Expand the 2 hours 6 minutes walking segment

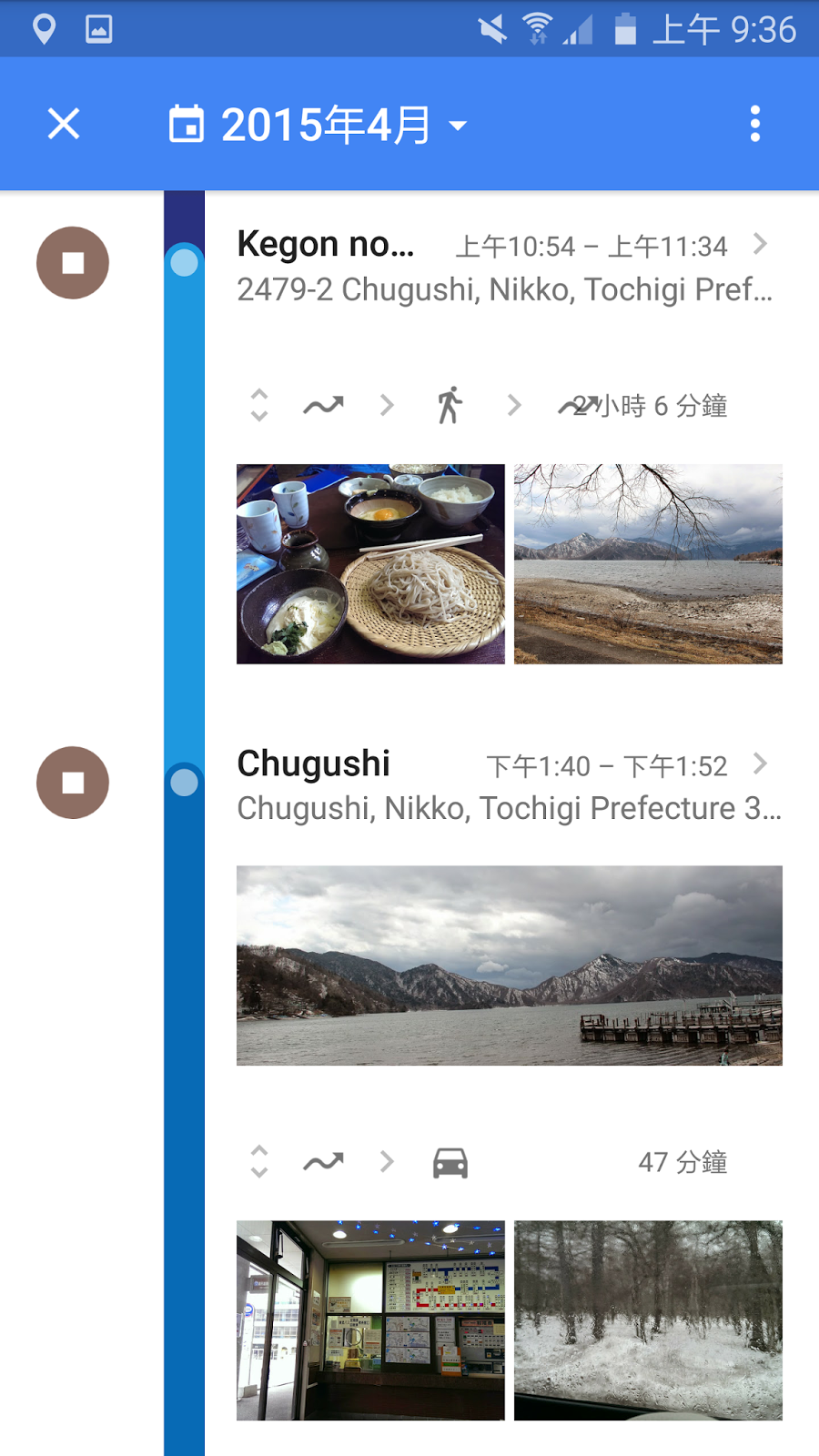point(259,405)
